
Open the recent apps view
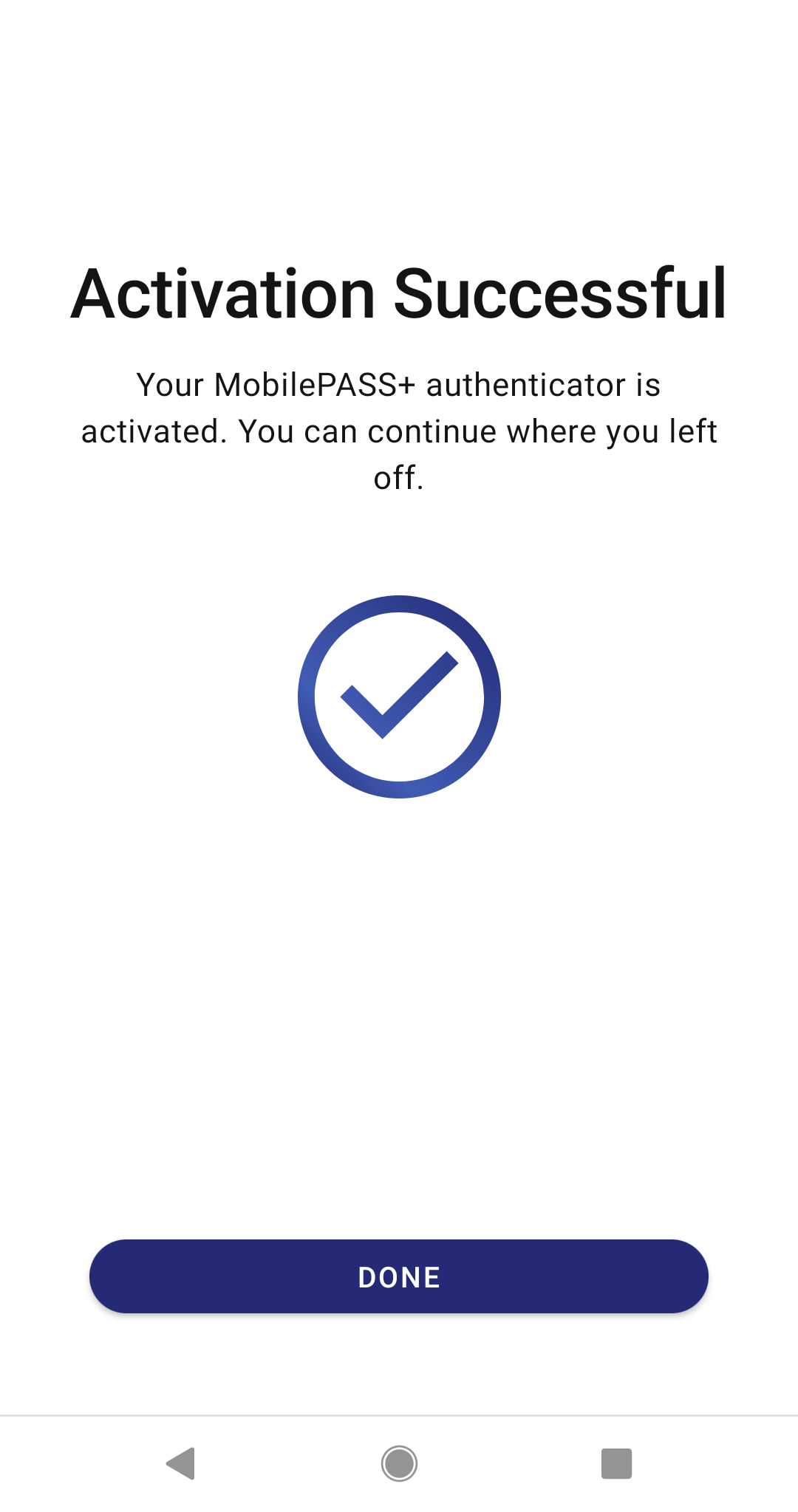click(616, 1463)
